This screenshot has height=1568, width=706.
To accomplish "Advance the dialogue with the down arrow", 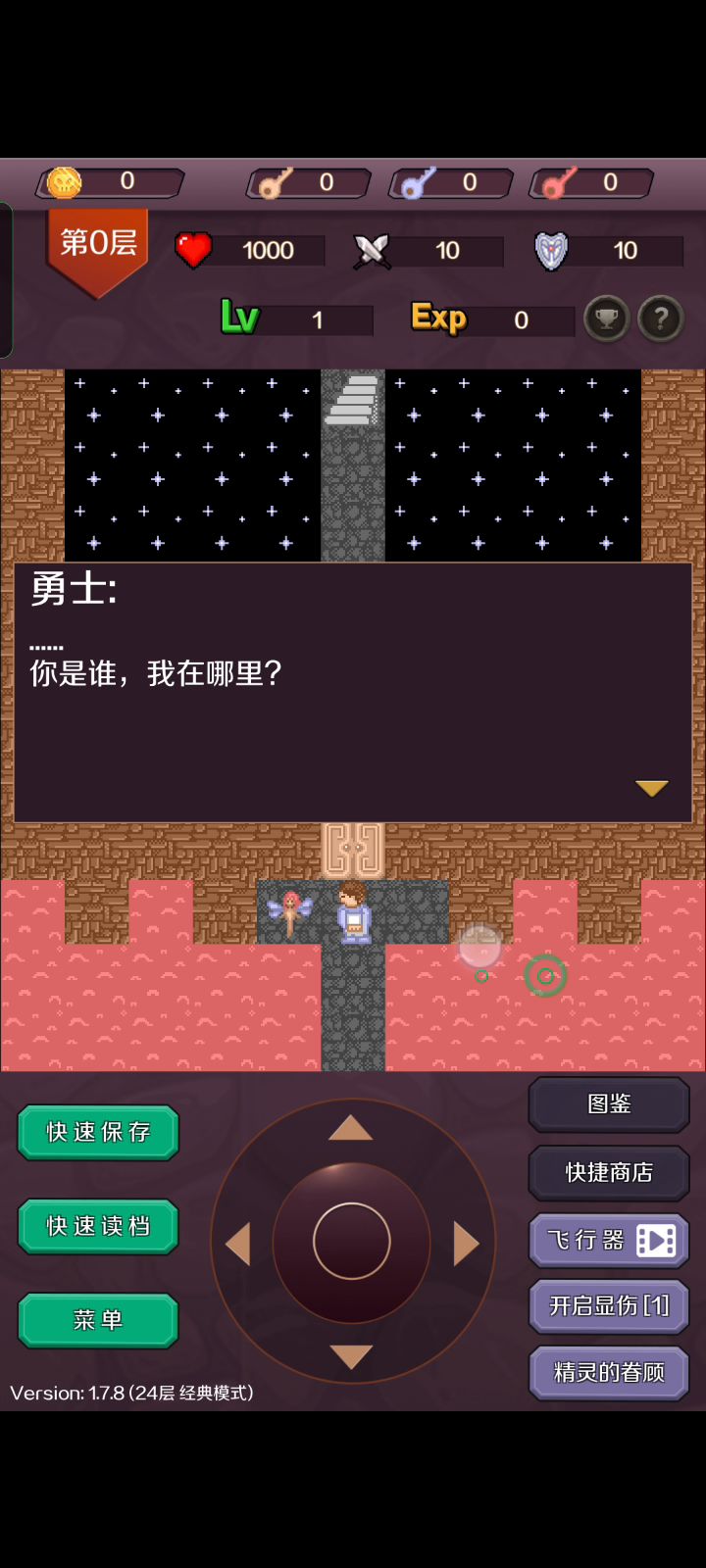I will (651, 788).
